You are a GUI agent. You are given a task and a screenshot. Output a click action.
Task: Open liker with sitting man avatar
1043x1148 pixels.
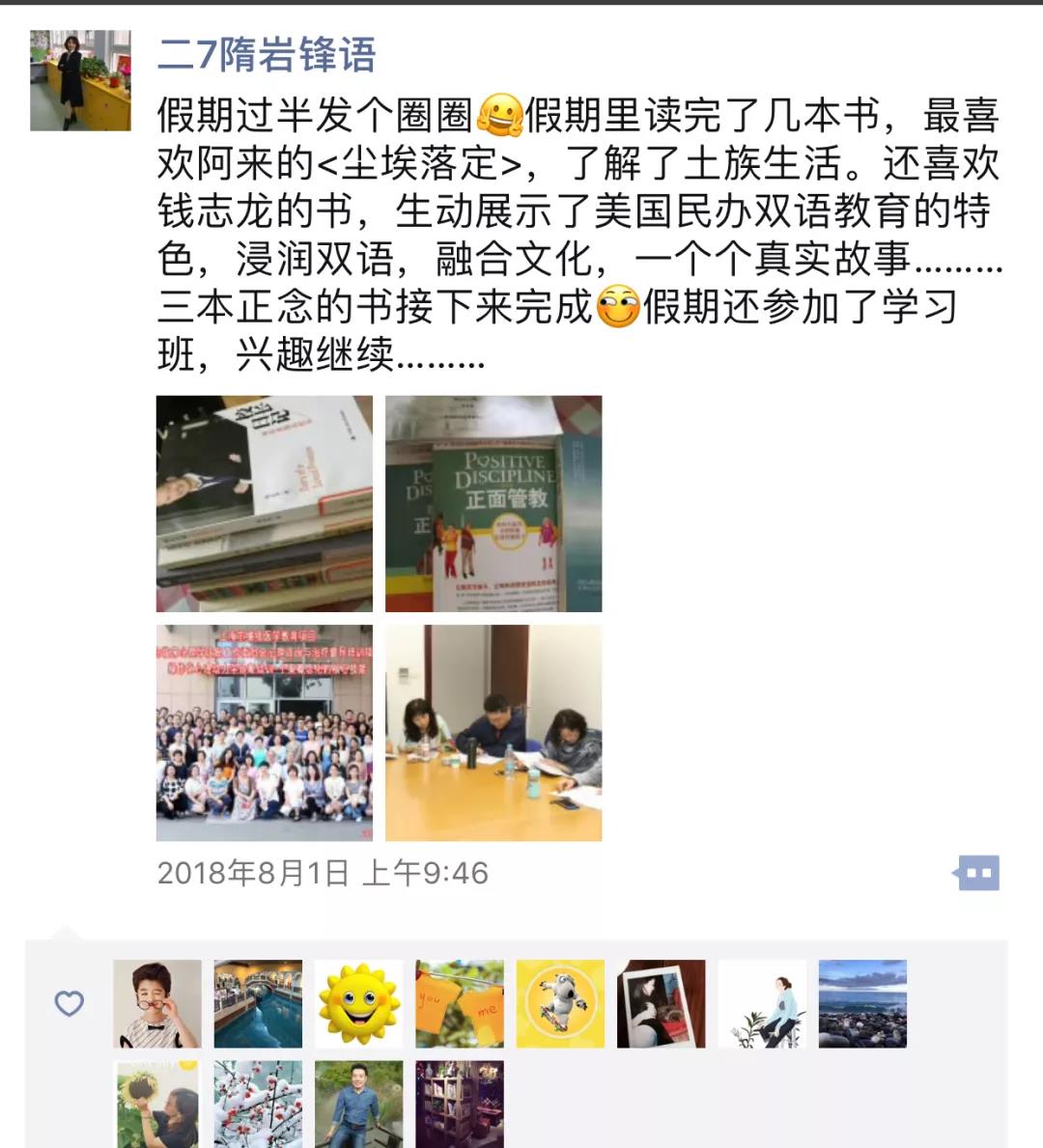358,1105
